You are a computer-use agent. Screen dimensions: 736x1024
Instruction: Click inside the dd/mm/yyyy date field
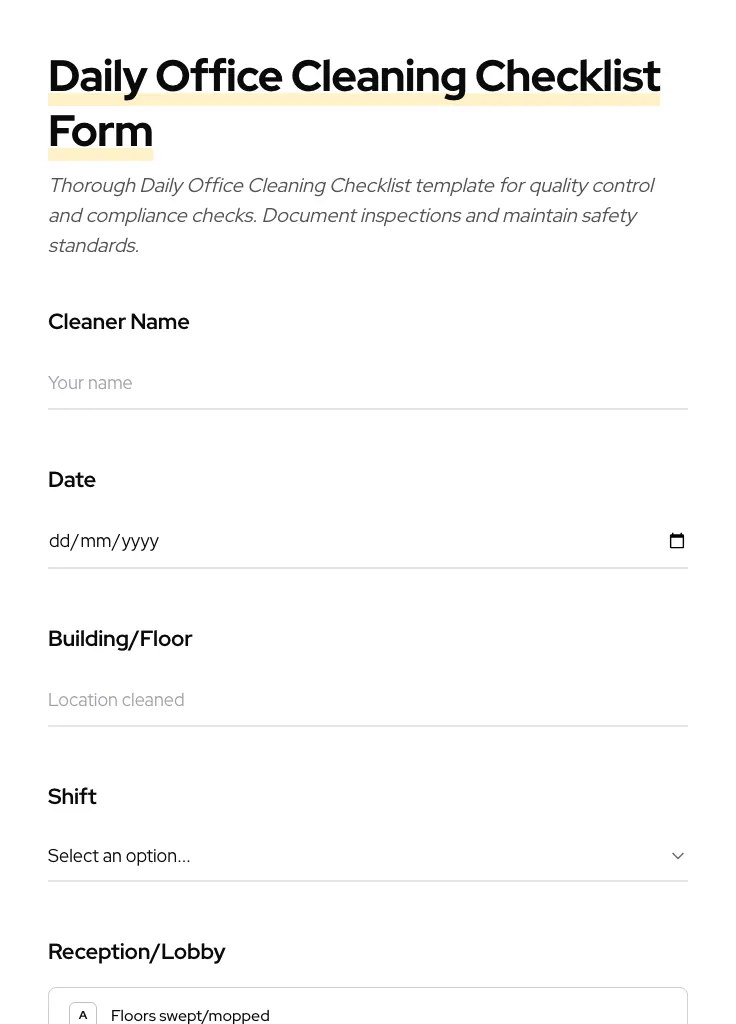[x=300, y=541]
